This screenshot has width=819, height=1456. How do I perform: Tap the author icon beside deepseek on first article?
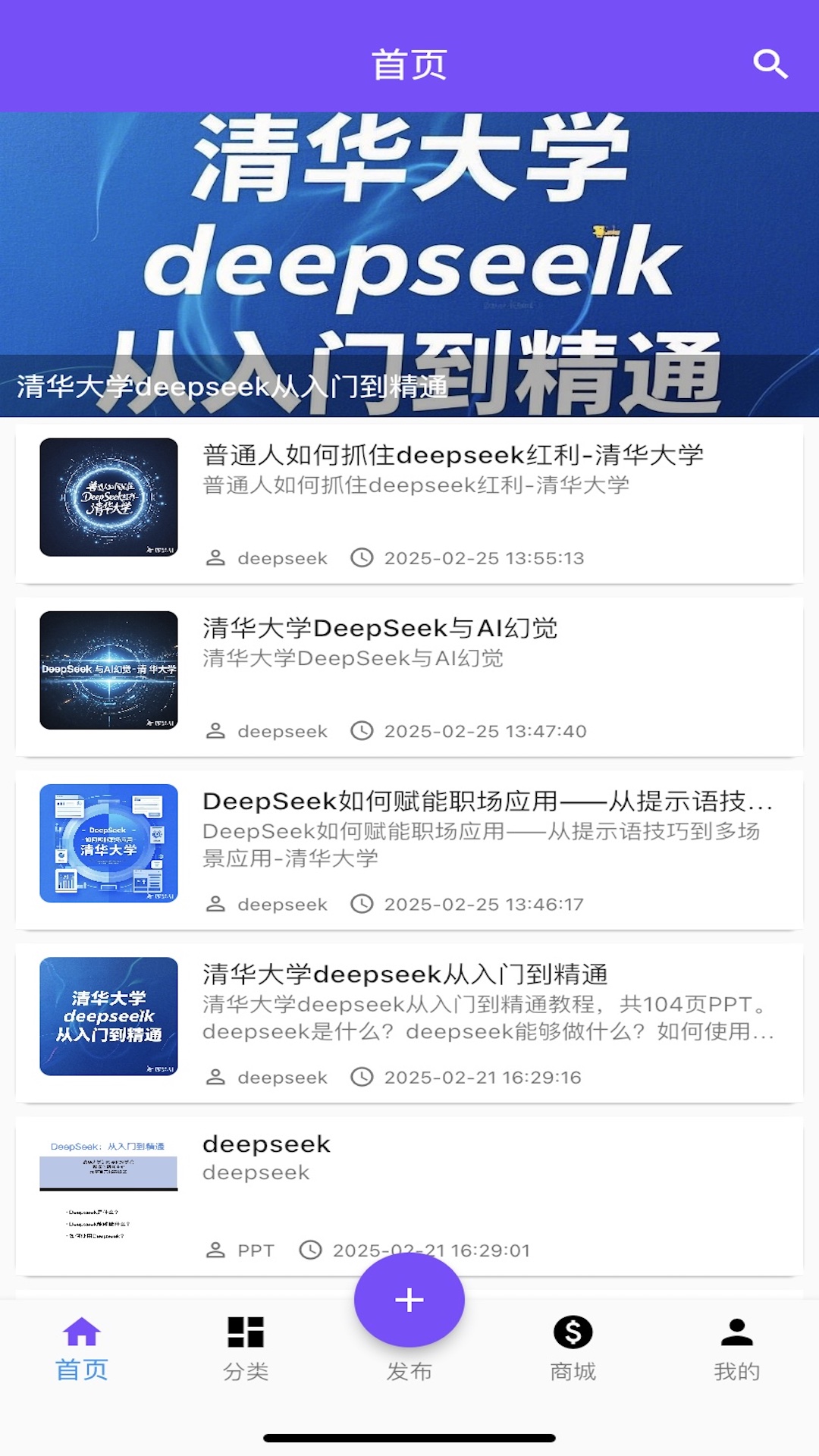tap(215, 558)
